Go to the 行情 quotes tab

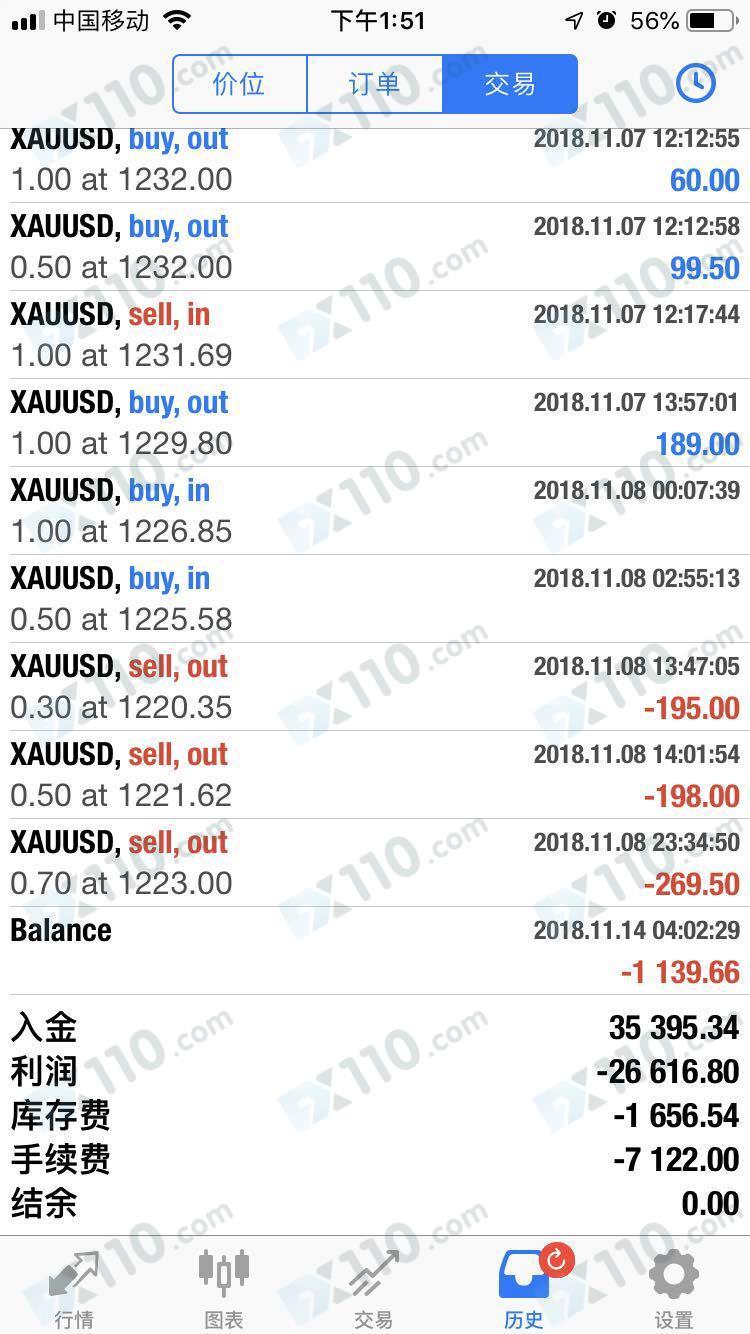point(74,1287)
